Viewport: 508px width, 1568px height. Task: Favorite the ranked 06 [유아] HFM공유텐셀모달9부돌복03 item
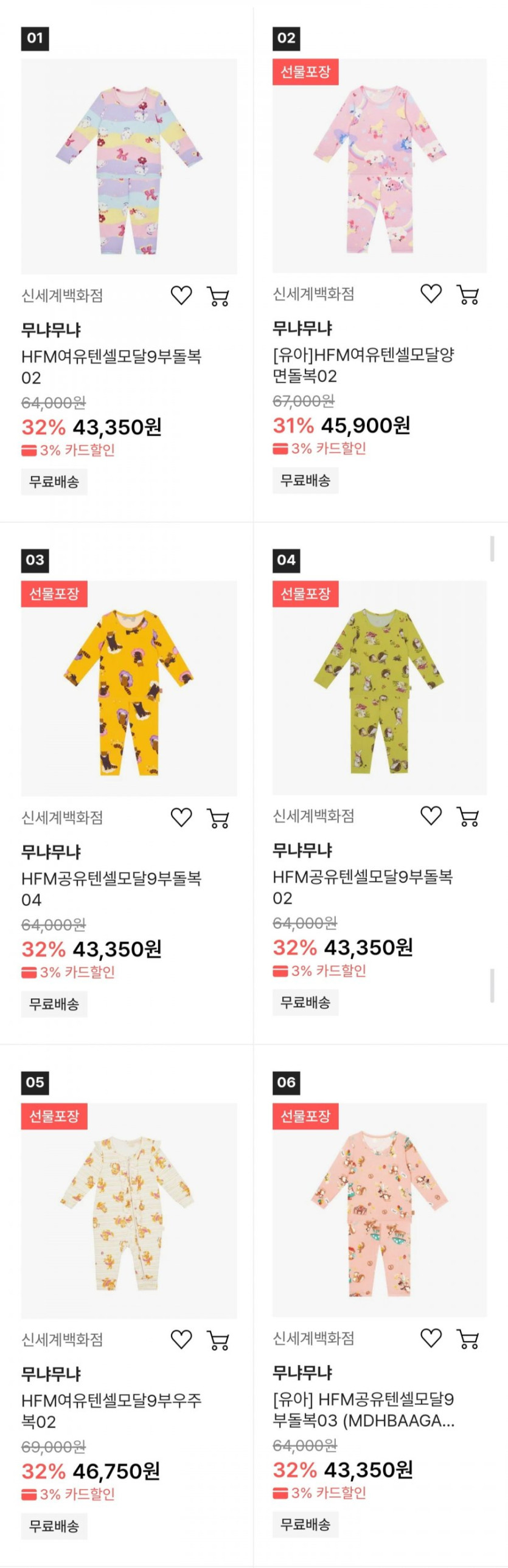[x=431, y=1338]
